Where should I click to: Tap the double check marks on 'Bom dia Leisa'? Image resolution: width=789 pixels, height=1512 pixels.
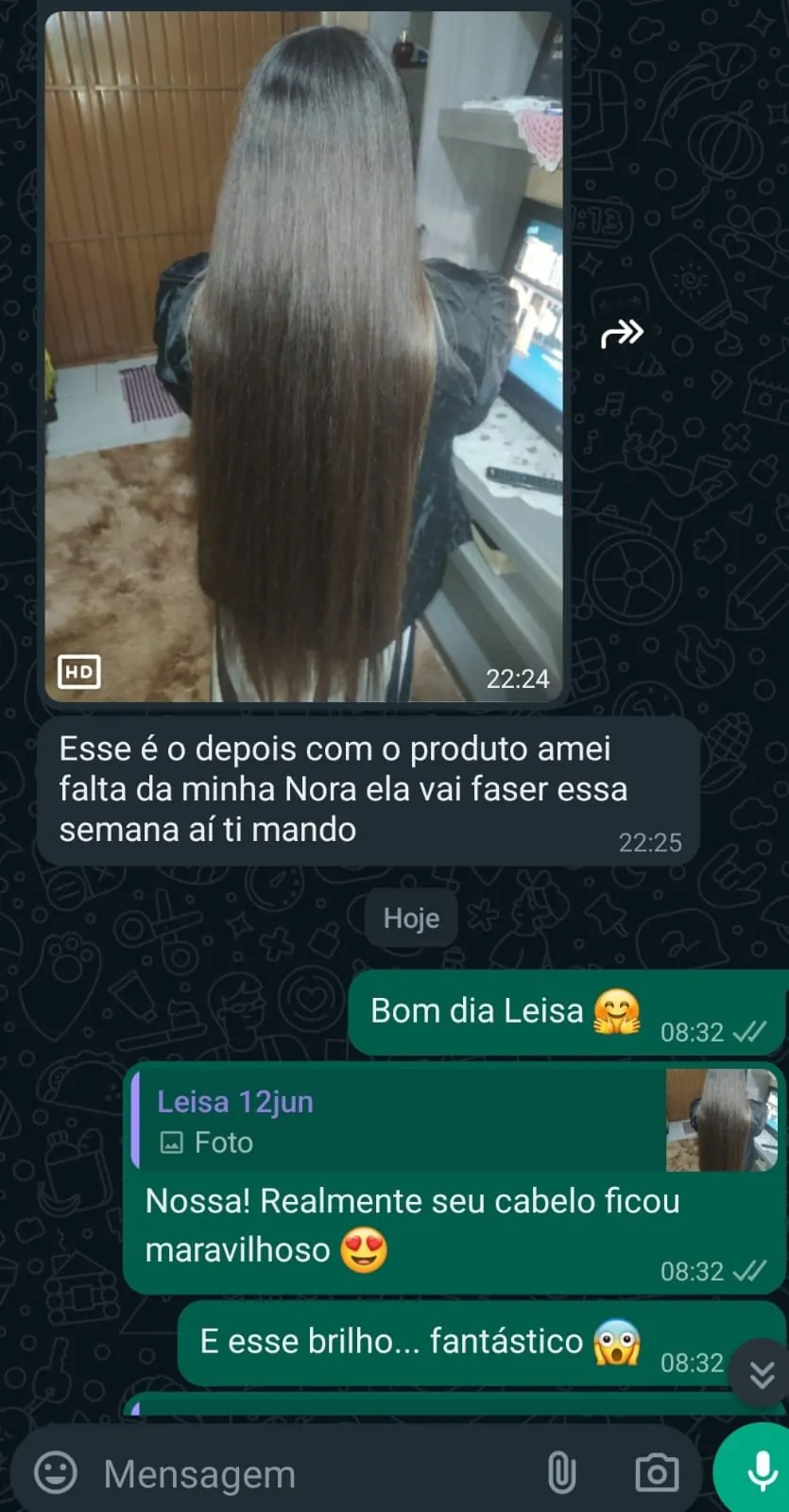point(751,1032)
